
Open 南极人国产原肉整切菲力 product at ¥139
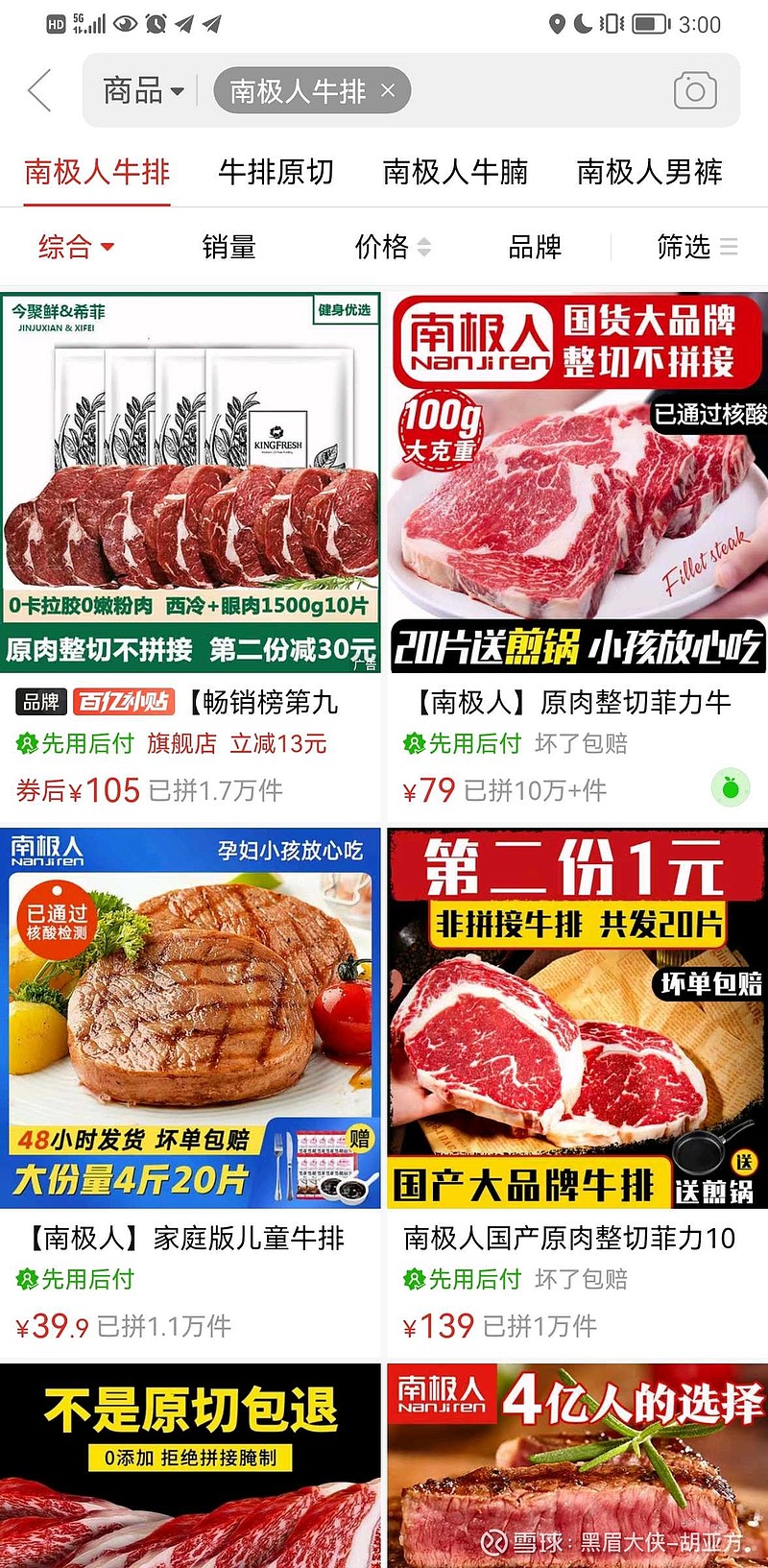pos(577,1090)
